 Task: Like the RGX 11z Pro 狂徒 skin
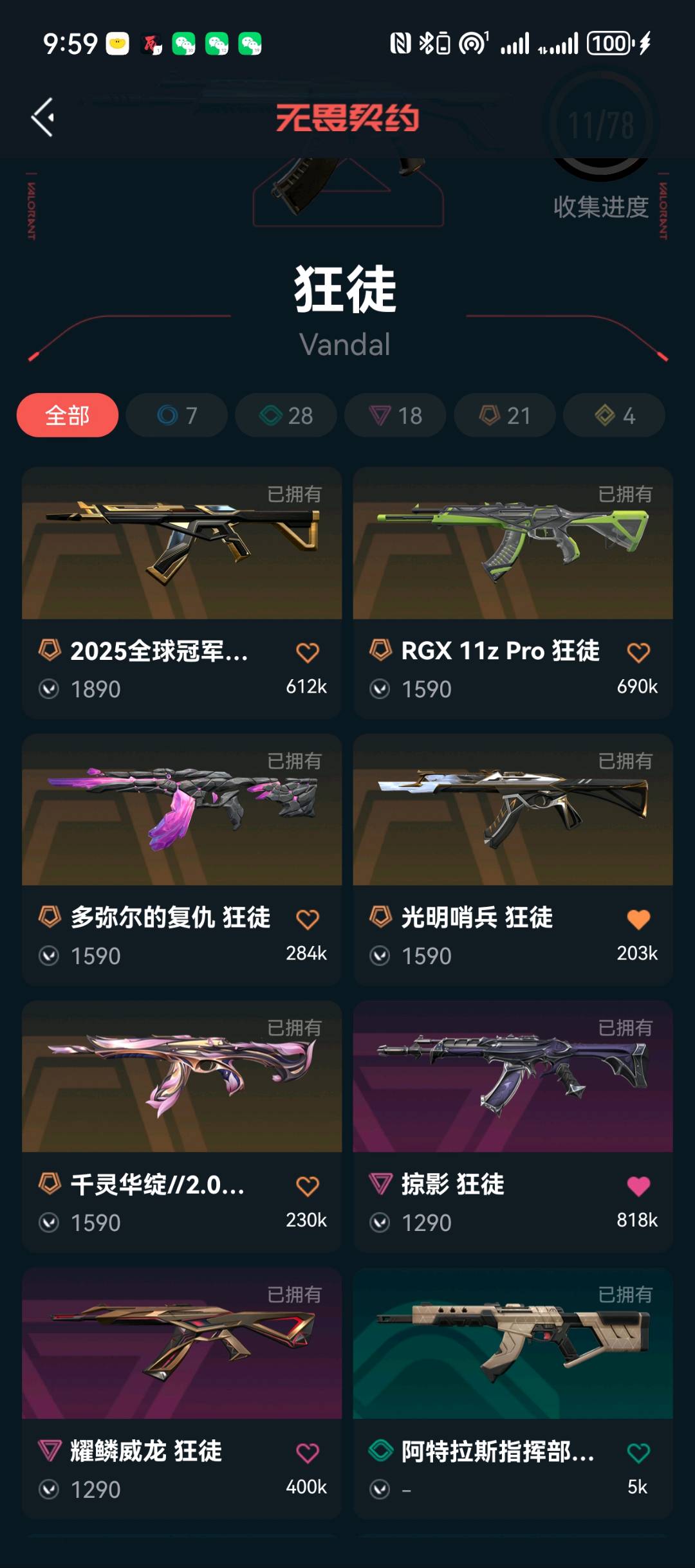coord(638,652)
